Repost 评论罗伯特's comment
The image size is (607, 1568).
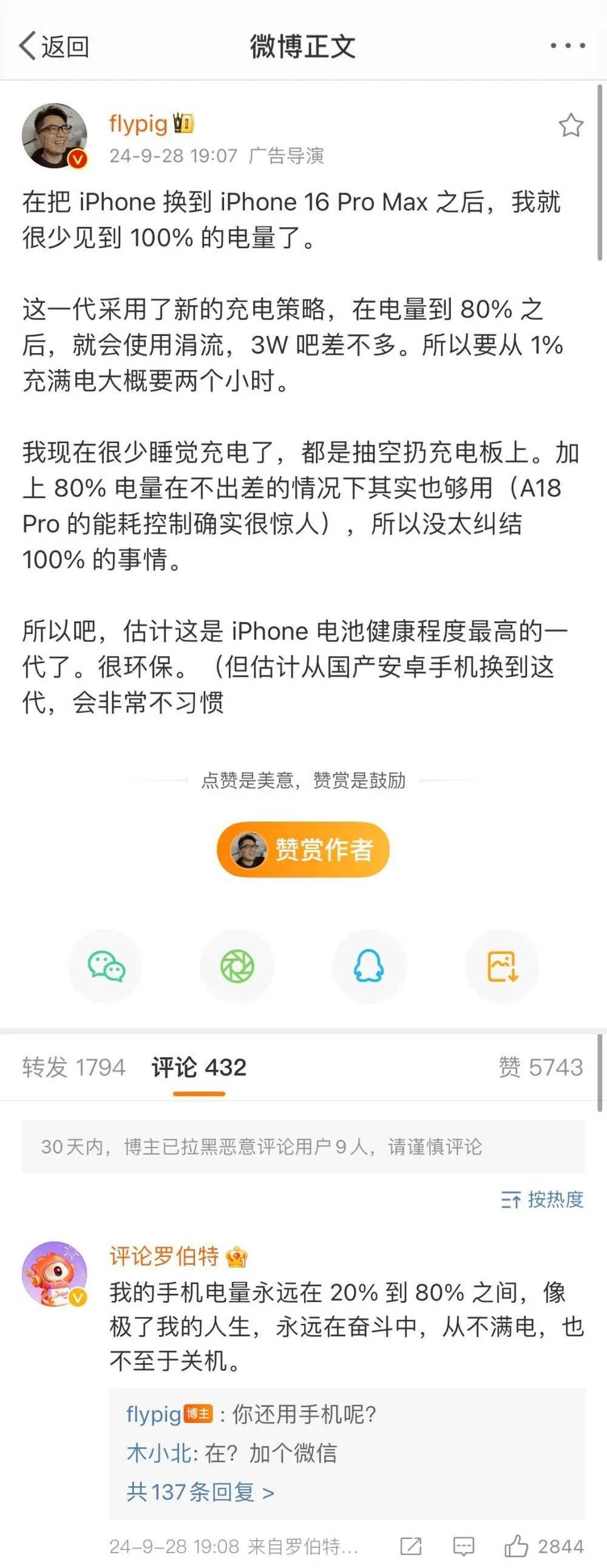coord(411,1546)
